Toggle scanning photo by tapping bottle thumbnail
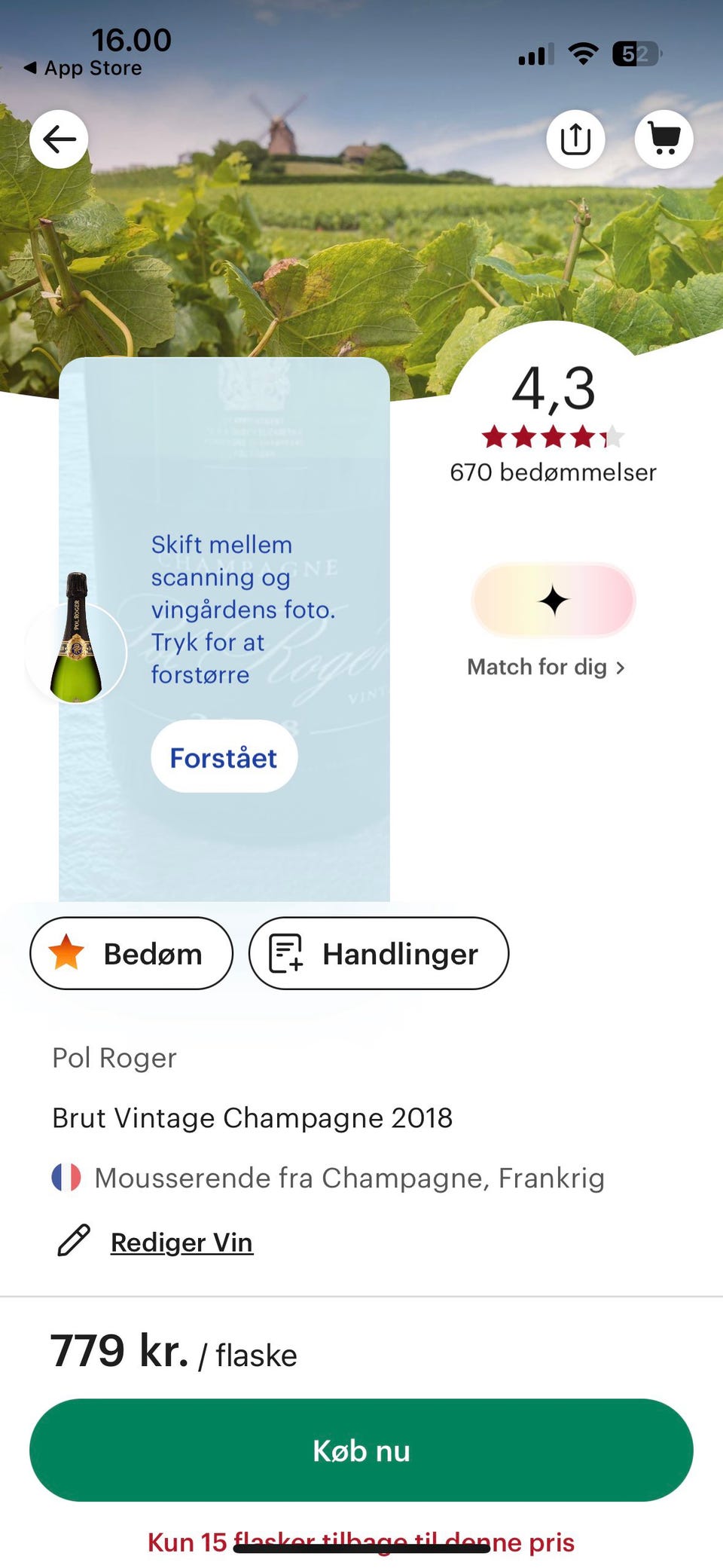 [76, 653]
